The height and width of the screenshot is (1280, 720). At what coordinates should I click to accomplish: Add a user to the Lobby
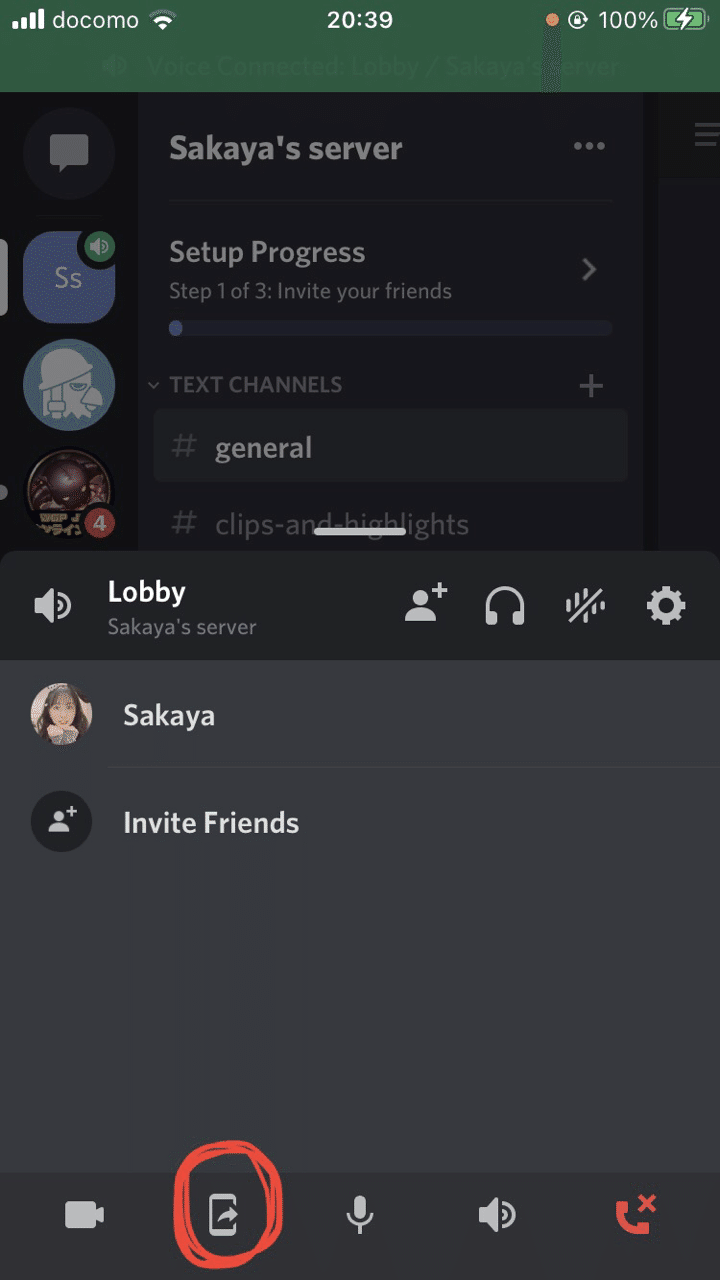(x=425, y=606)
